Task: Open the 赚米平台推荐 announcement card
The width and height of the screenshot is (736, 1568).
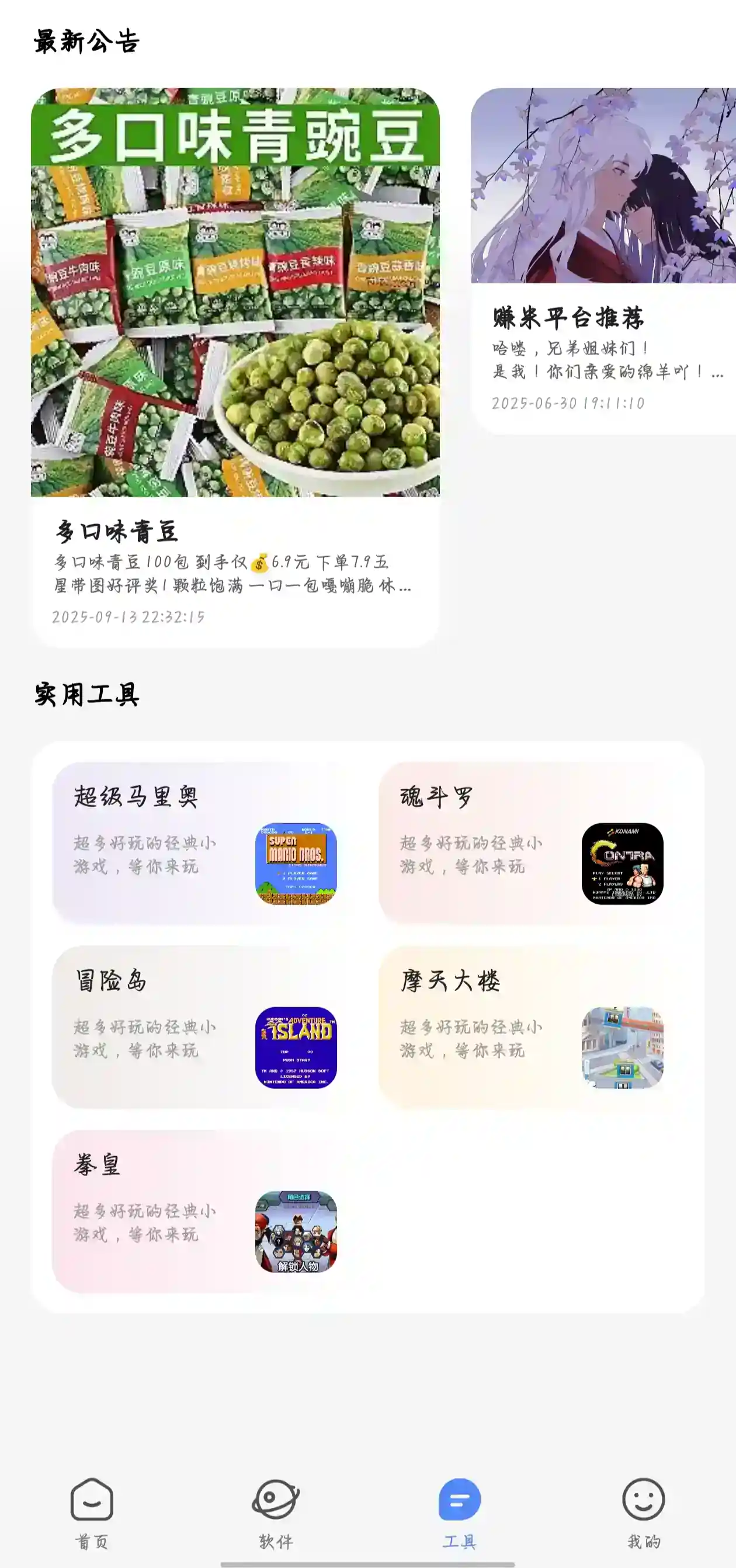Action: tap(603, 262)
